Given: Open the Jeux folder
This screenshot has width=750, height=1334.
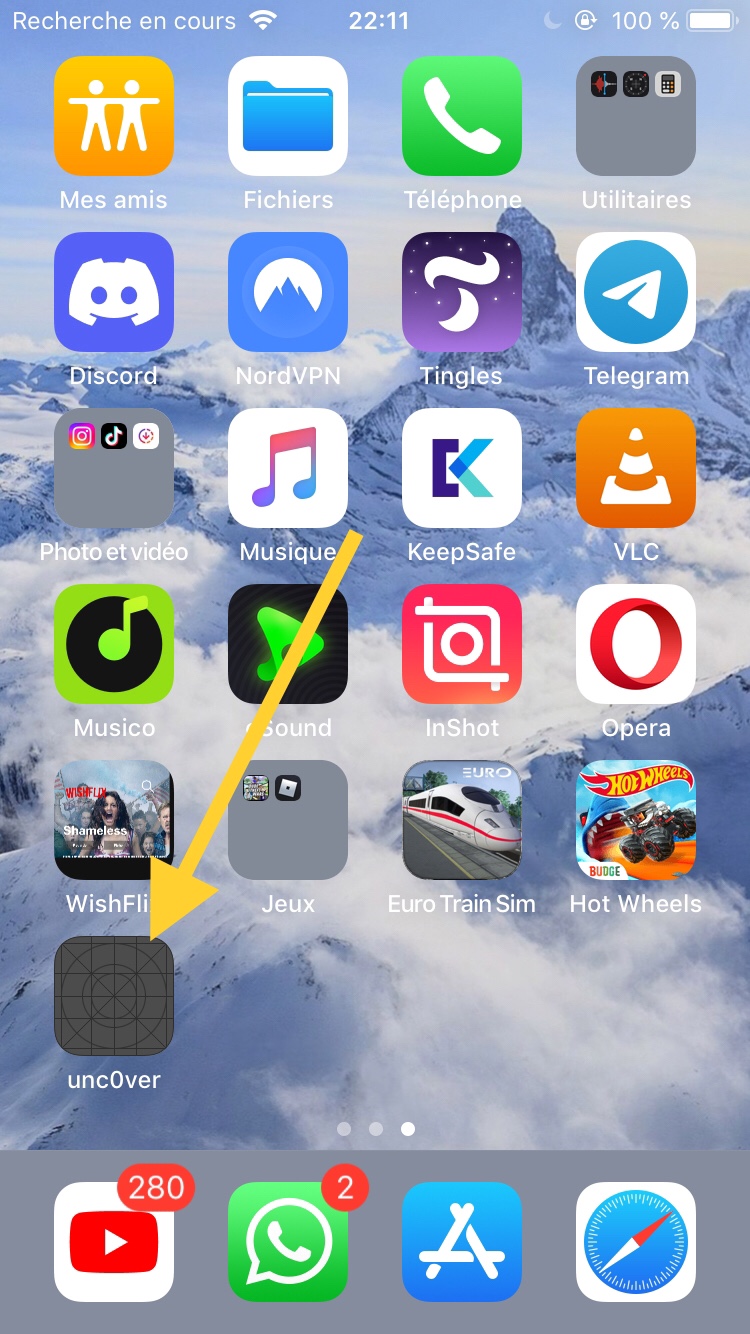Looking at the screenshot, I should pos(288,820).
